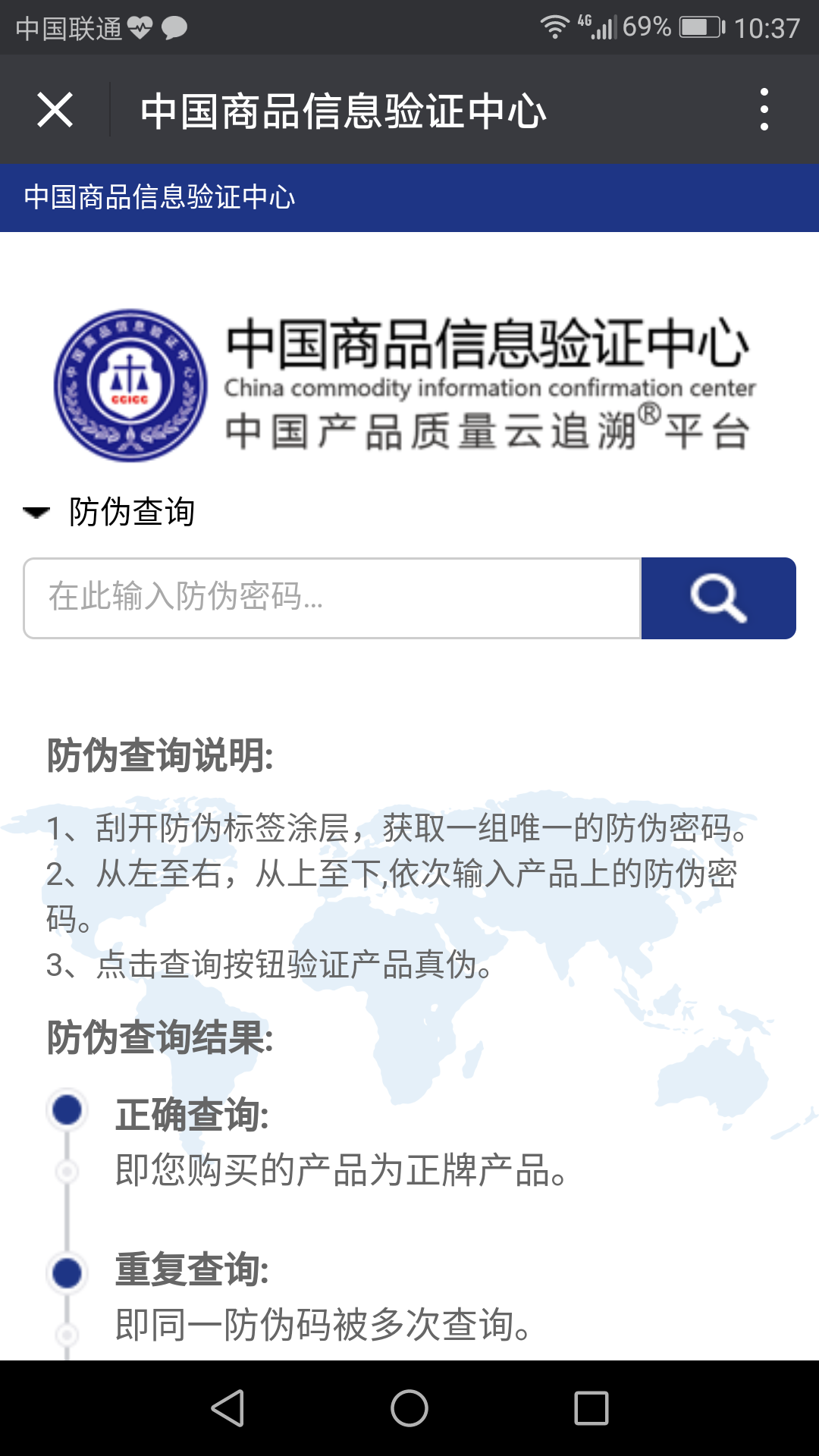Tap the anti-counterfeit code input field
The height and width of the screenshot is (1456, 819).
[332, 598]
